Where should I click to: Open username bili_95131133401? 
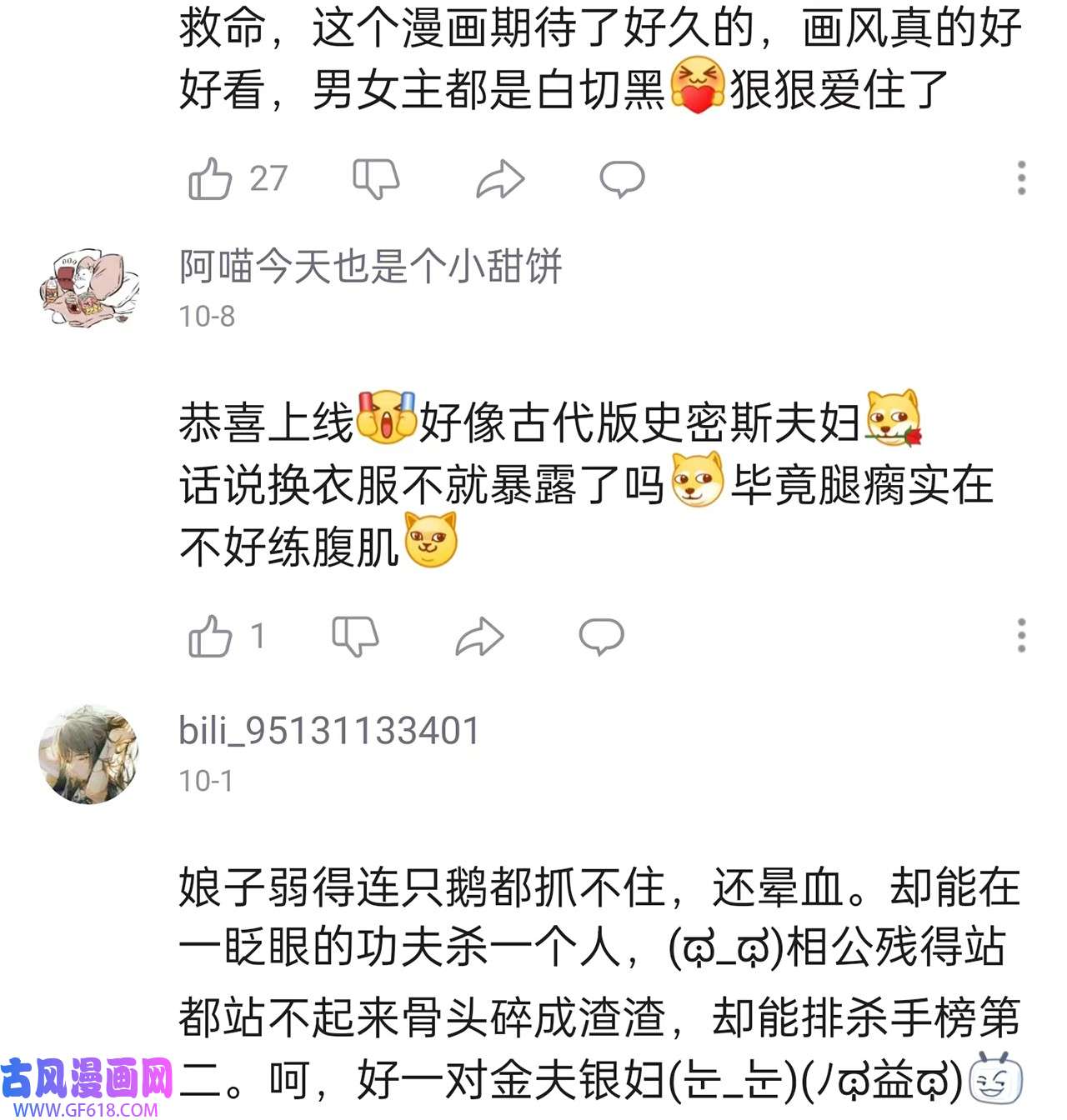coord(329,731)
